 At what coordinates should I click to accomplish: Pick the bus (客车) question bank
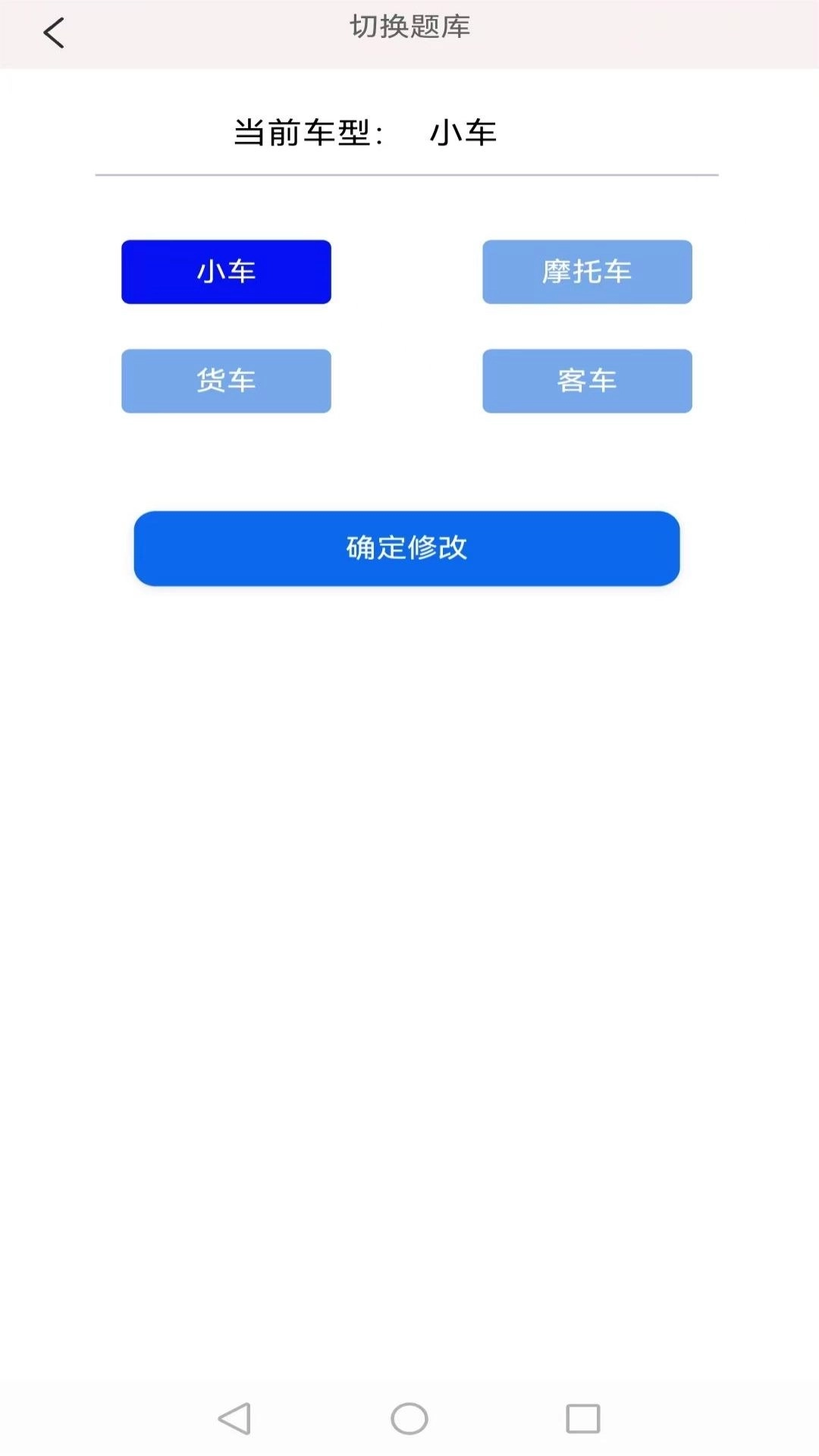click(587, 381)
